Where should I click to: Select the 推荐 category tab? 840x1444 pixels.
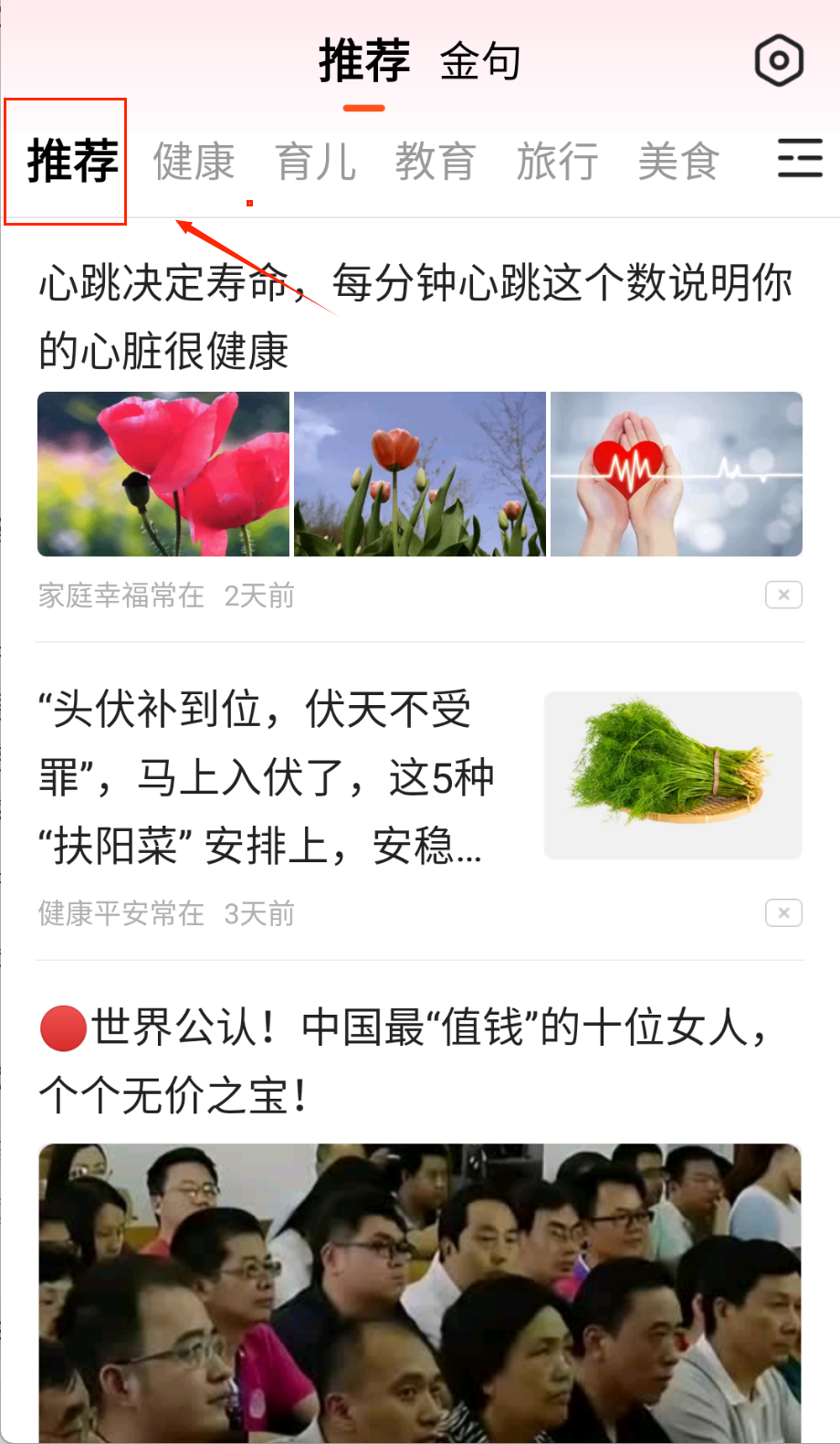72,162
